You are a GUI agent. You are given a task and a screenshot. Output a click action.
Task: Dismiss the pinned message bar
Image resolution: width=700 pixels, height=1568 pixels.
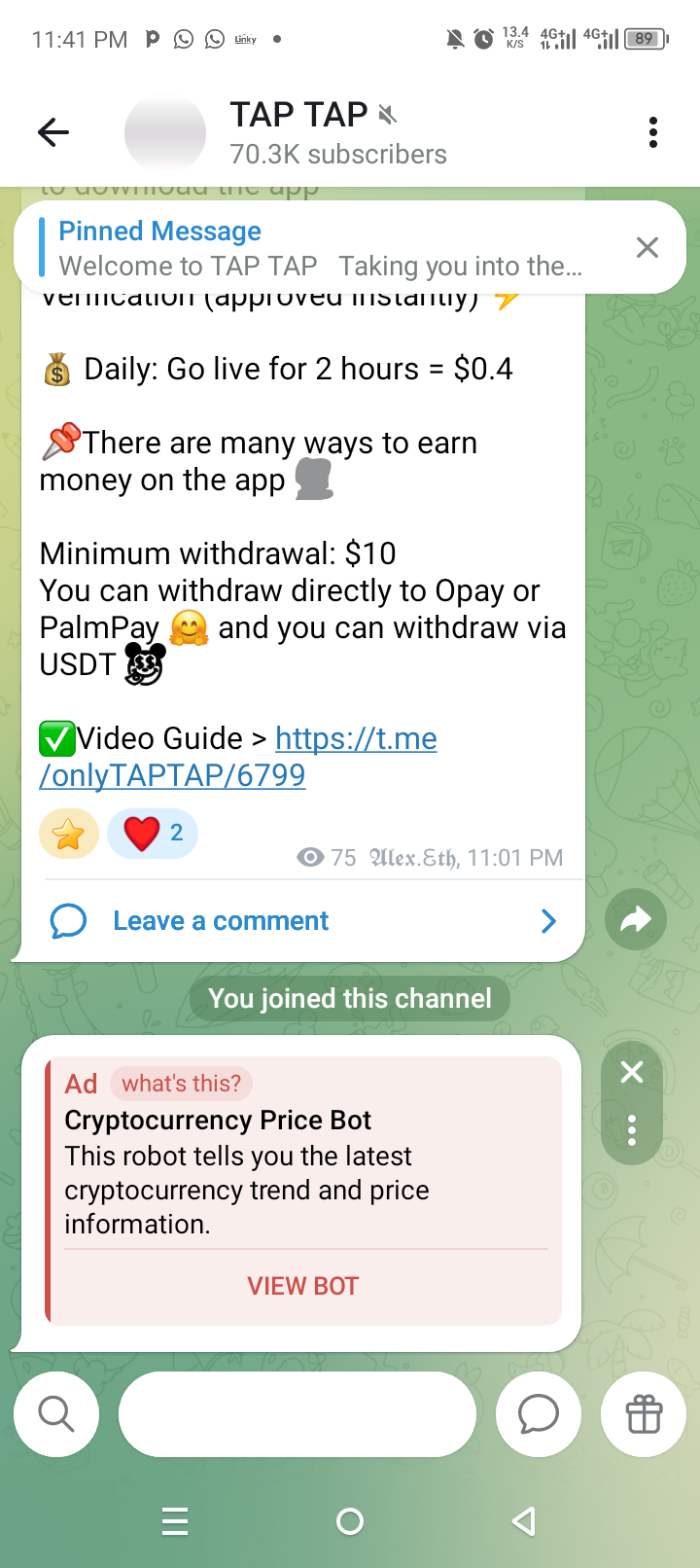647,247
